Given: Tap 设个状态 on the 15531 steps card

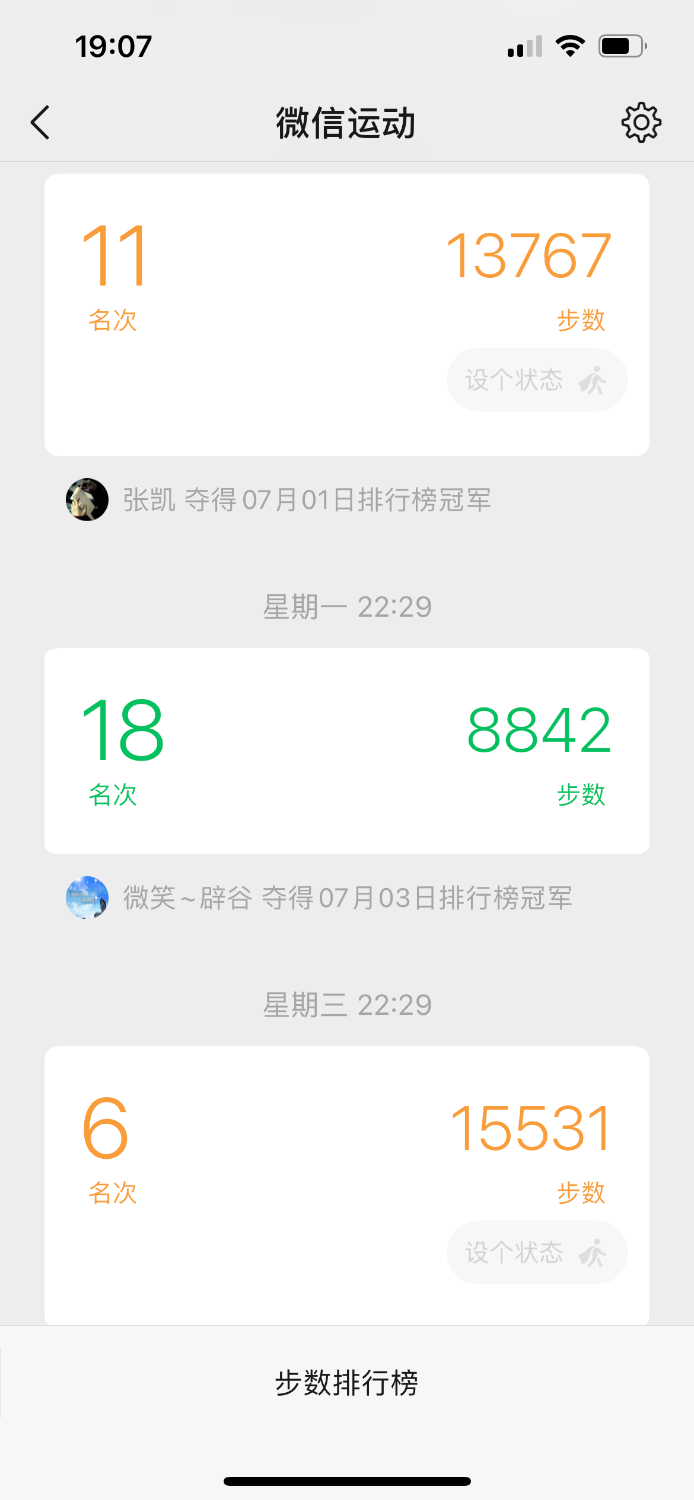Looking at the screenshot, I should [x=537, y=1252].
